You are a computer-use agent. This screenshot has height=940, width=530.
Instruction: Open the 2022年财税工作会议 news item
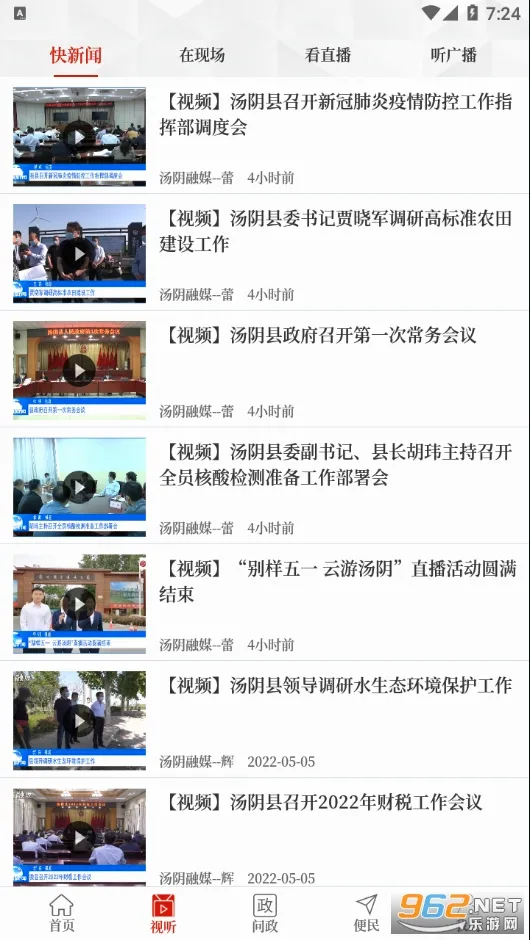[265, 833]
